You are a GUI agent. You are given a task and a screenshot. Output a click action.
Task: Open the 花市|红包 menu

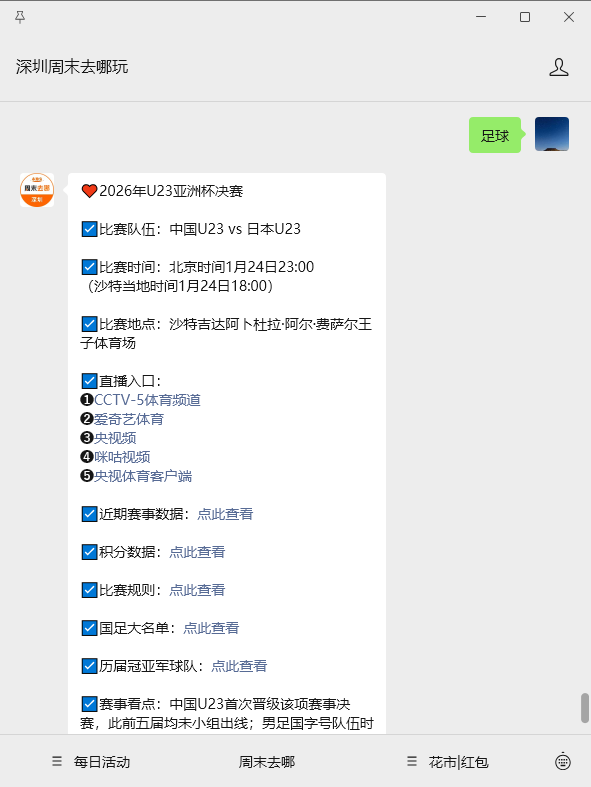pyautogui.click(x=447, y=762)
